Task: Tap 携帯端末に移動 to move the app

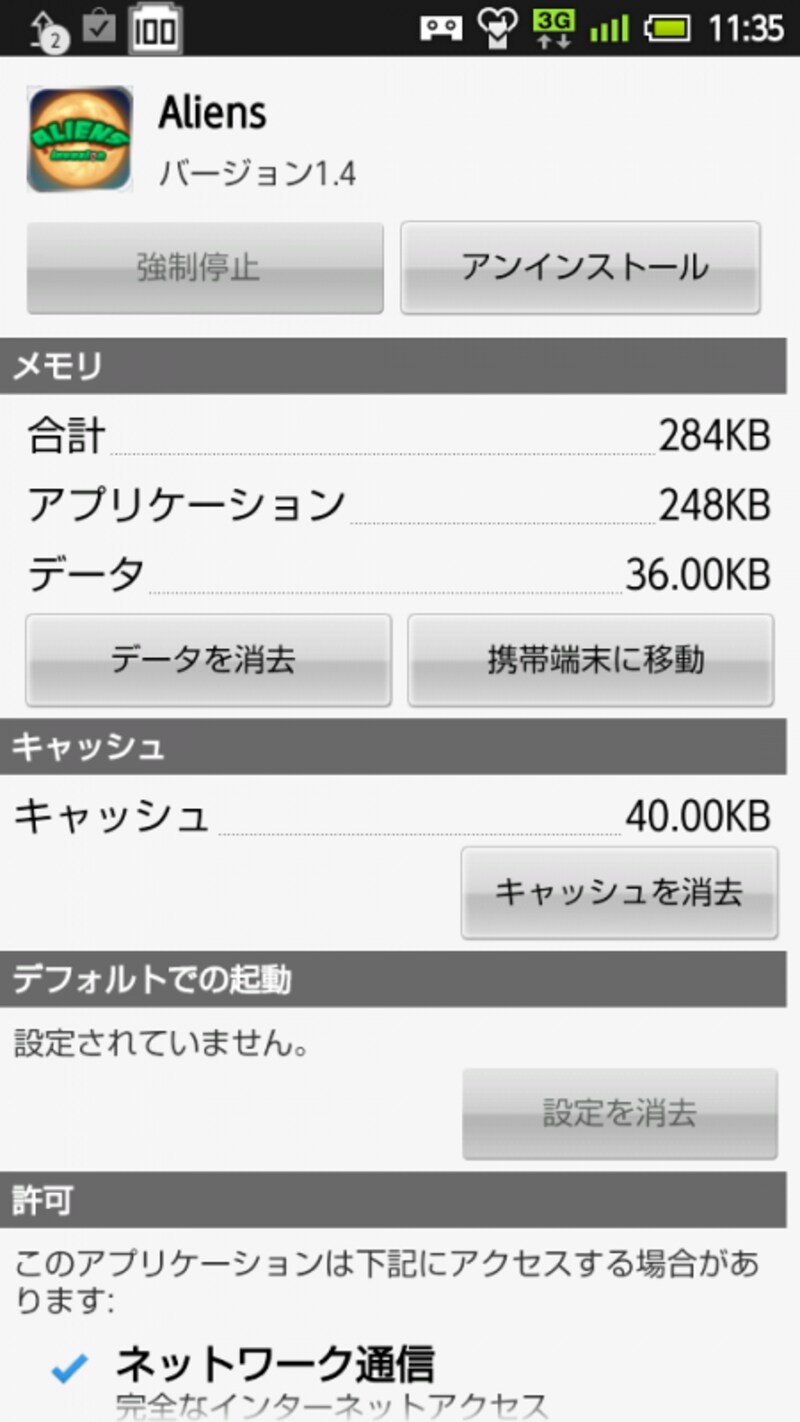Action: click(590, 661)
